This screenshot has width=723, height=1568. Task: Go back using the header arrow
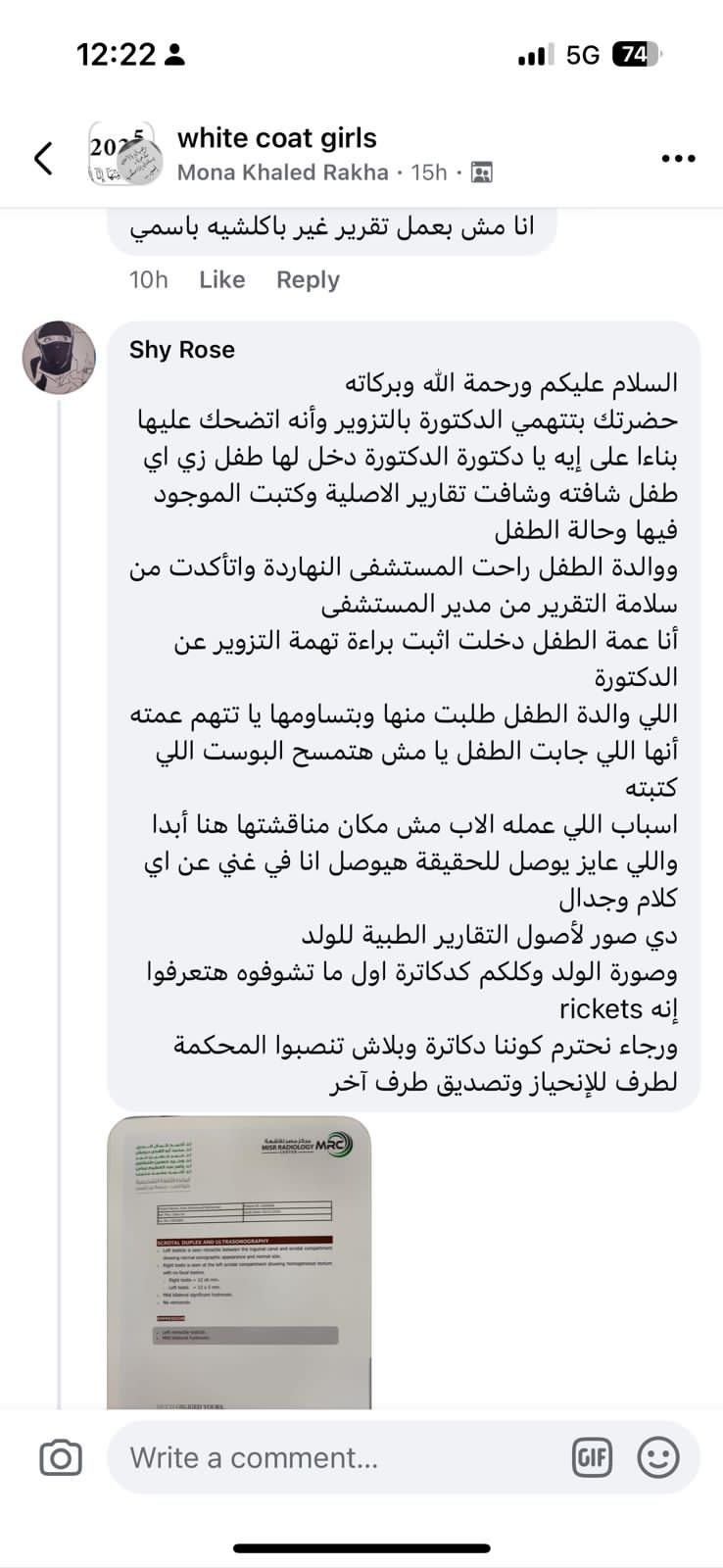pos(43,158)
